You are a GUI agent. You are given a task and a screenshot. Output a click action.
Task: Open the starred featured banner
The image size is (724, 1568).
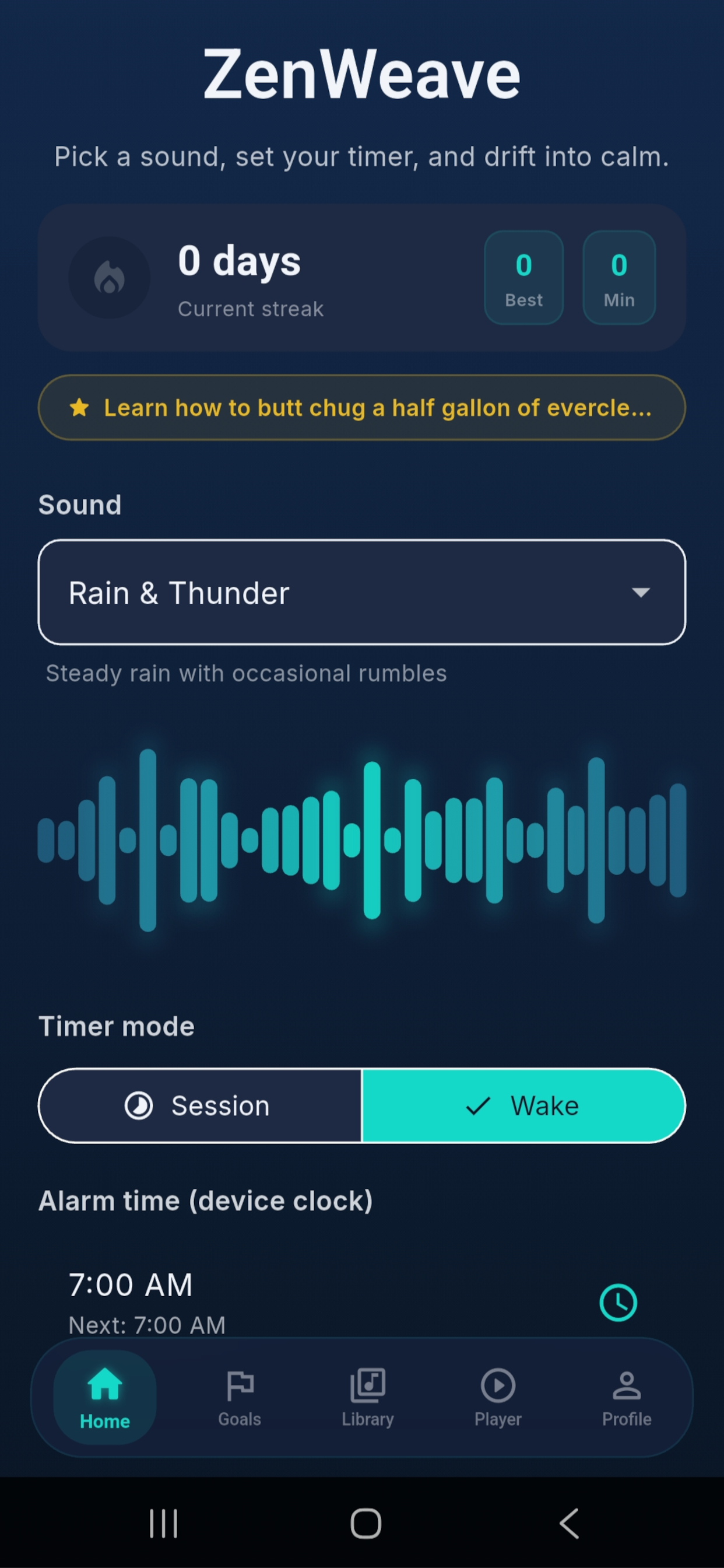(x=361, y=408)
